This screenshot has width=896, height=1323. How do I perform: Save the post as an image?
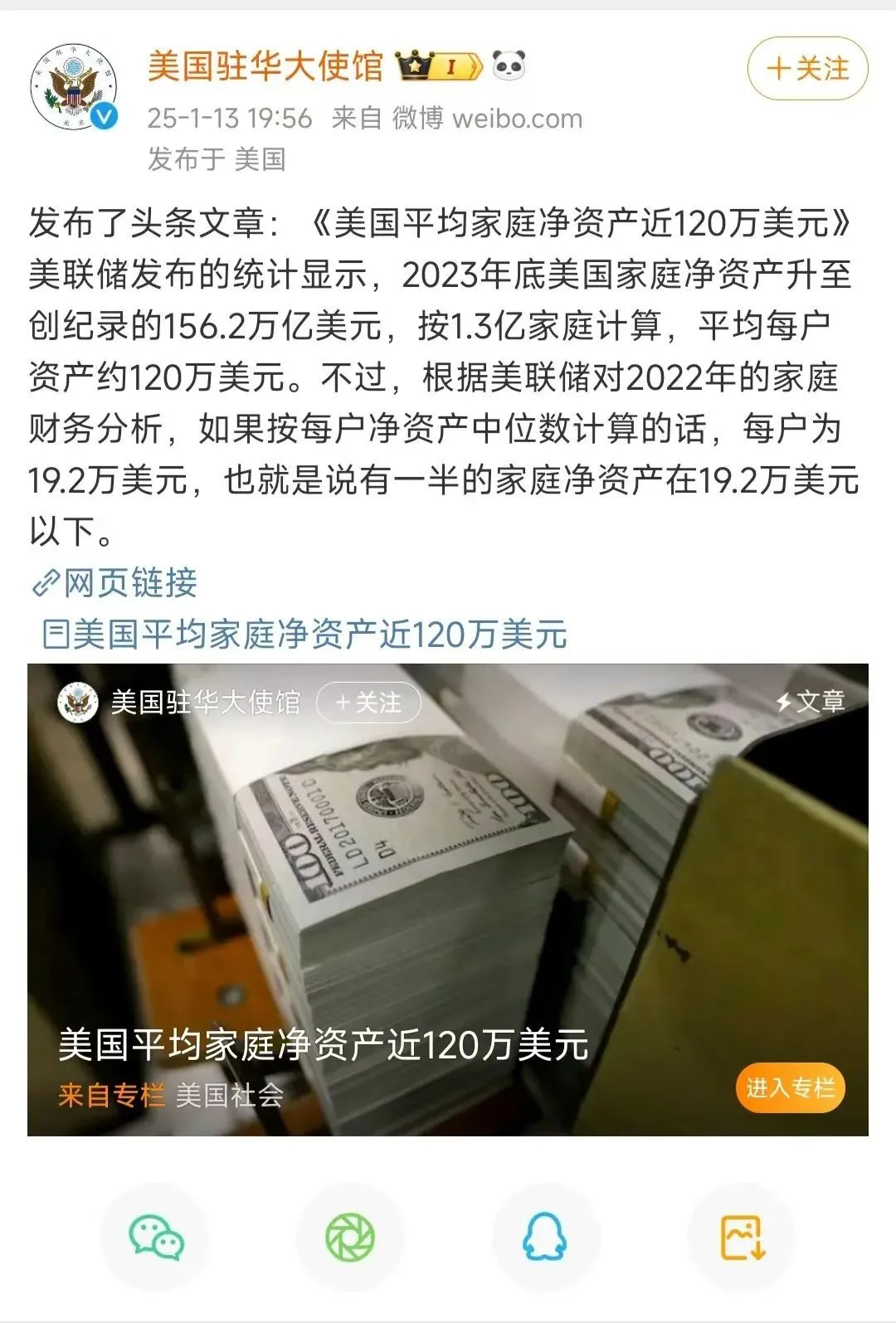741,1238
